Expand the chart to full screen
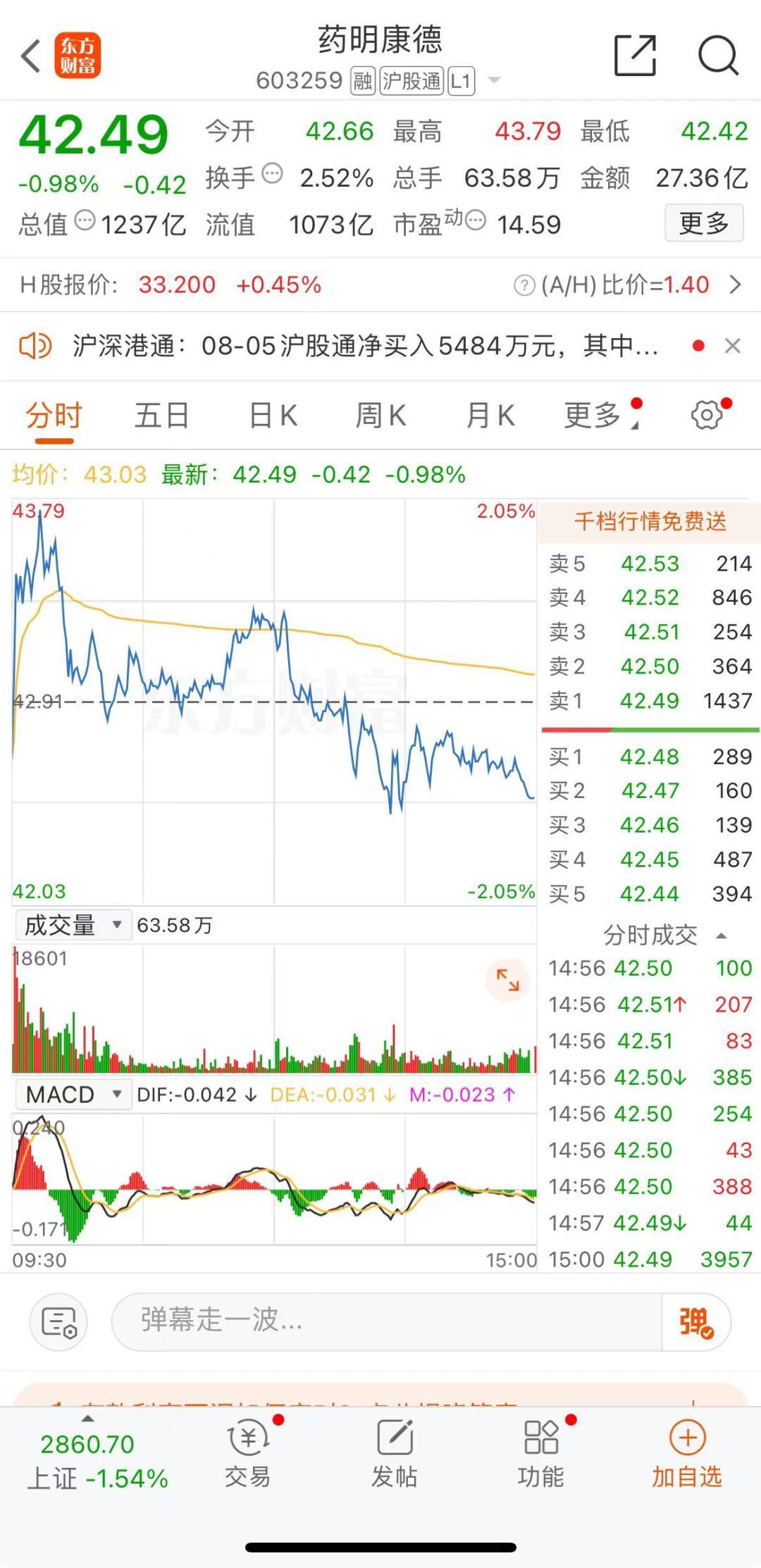 (x=507, y=980)
